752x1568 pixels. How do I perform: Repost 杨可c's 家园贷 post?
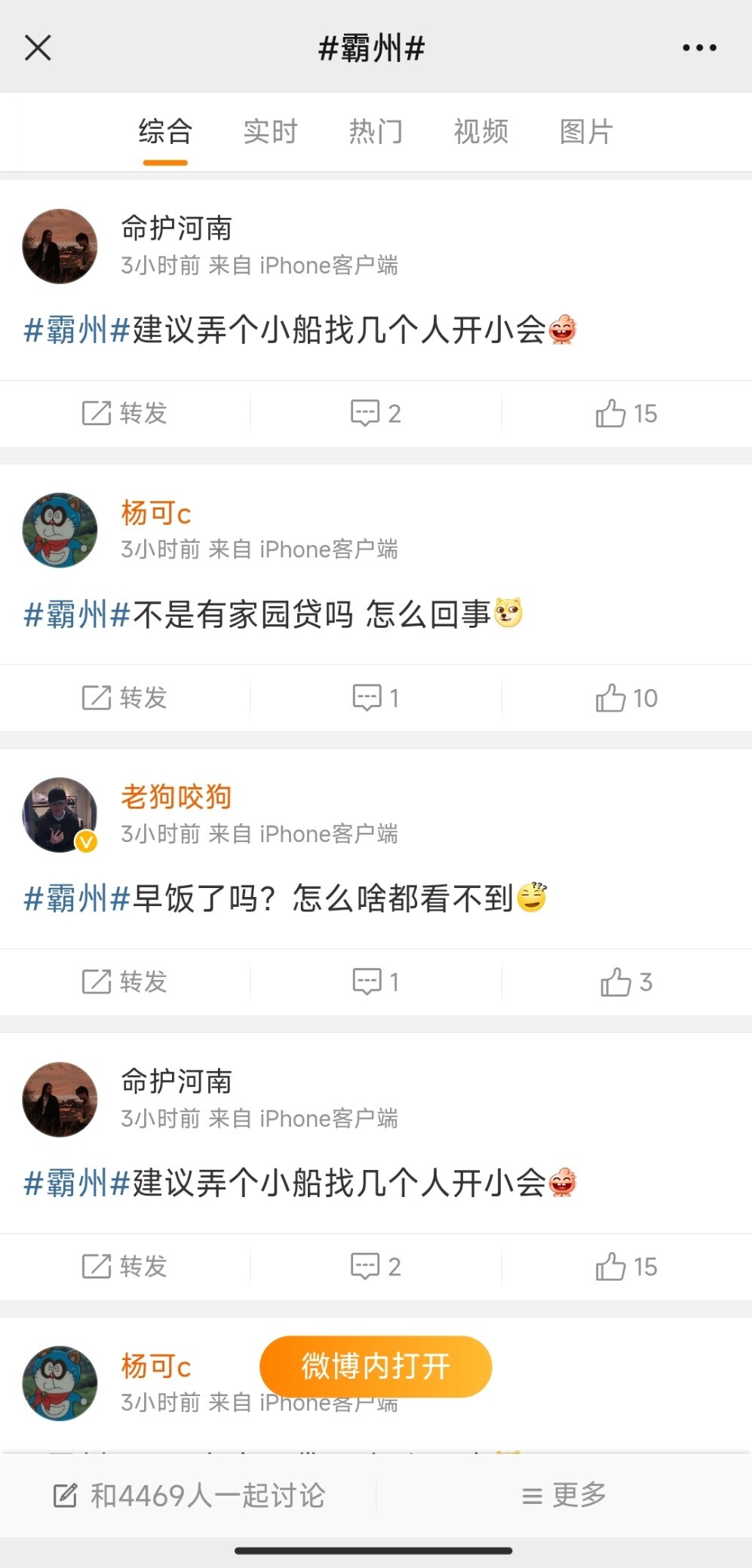[124, 698]
